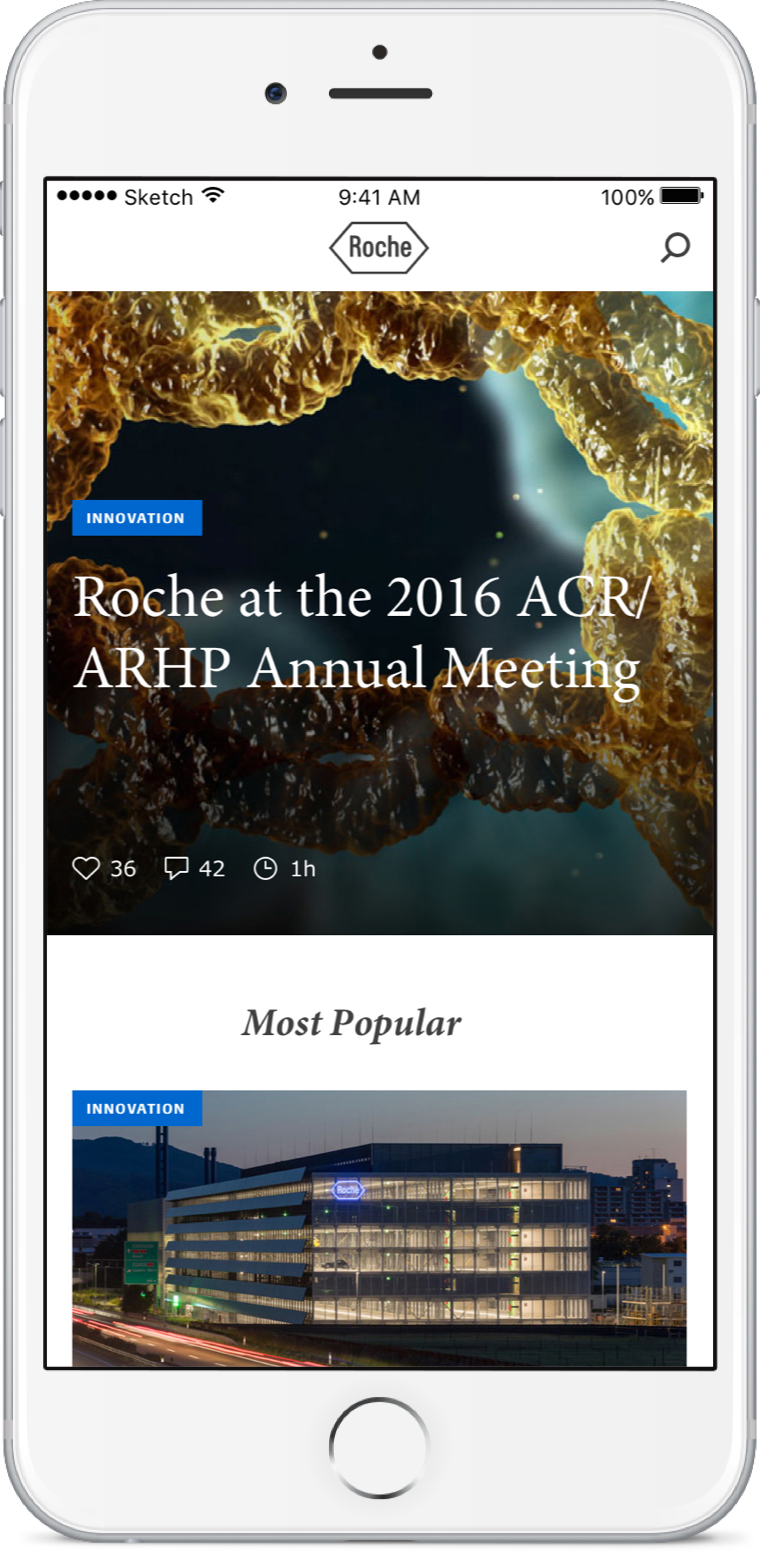Screen dimensions: 760x1552
Task: Like the ACR/ARHP Annual Meeting article
Action: pos(87,868)
